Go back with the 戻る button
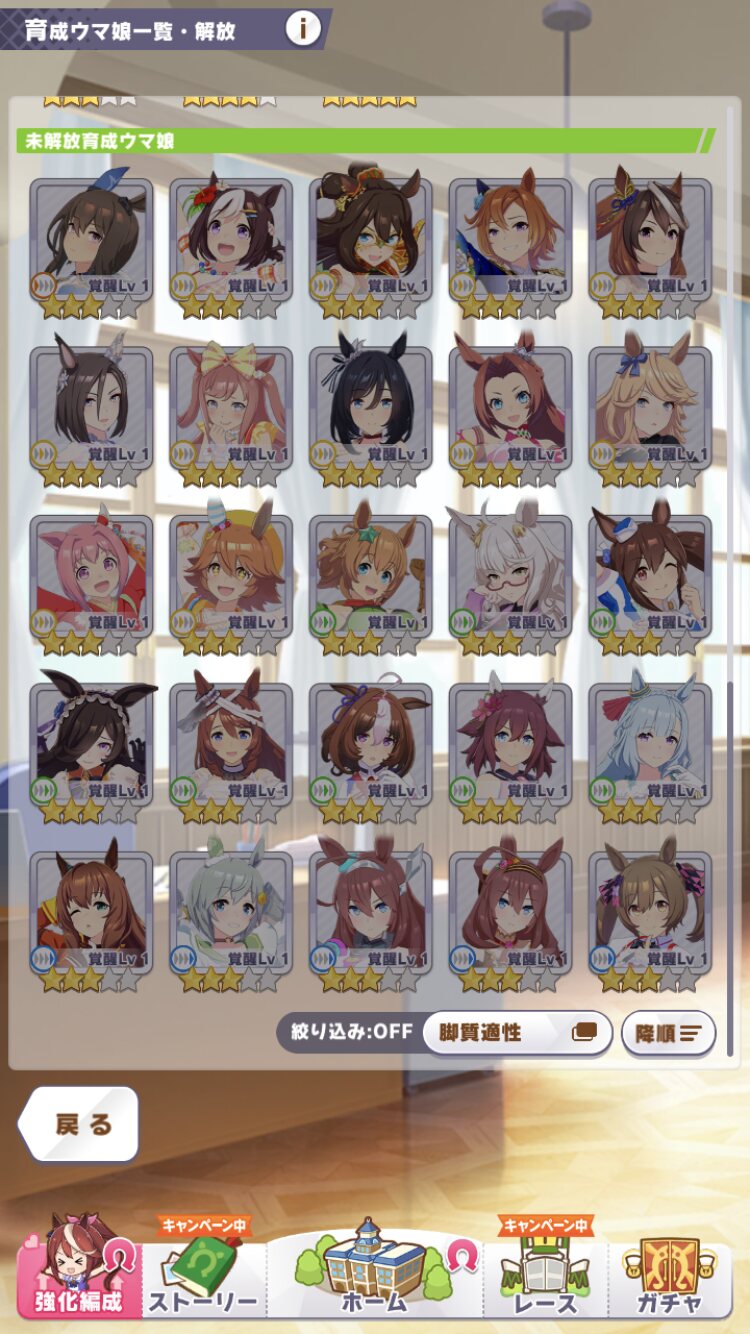The width and height of the screenshot is (750, 1334). [79, 1124]
